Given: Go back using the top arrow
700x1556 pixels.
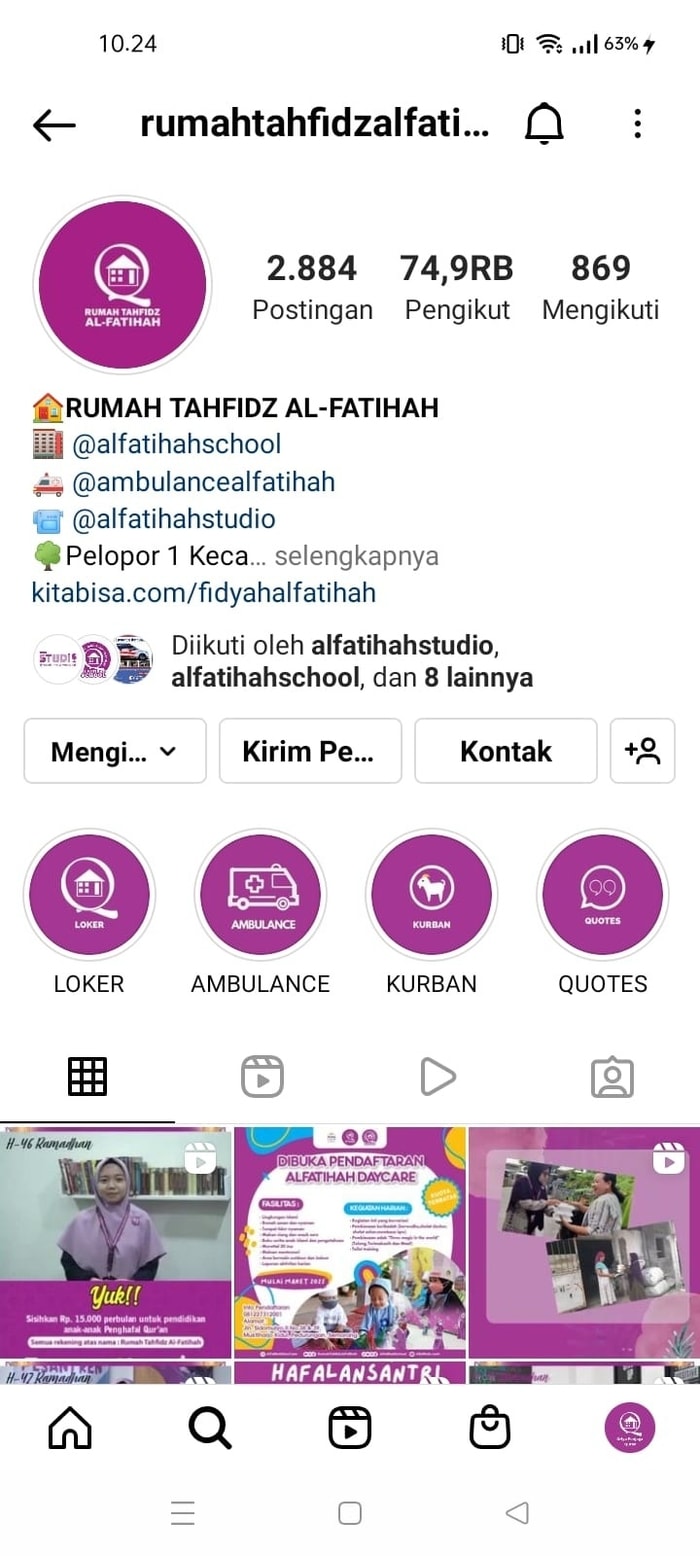Looking at the screenshot, I should click(54, 124).
